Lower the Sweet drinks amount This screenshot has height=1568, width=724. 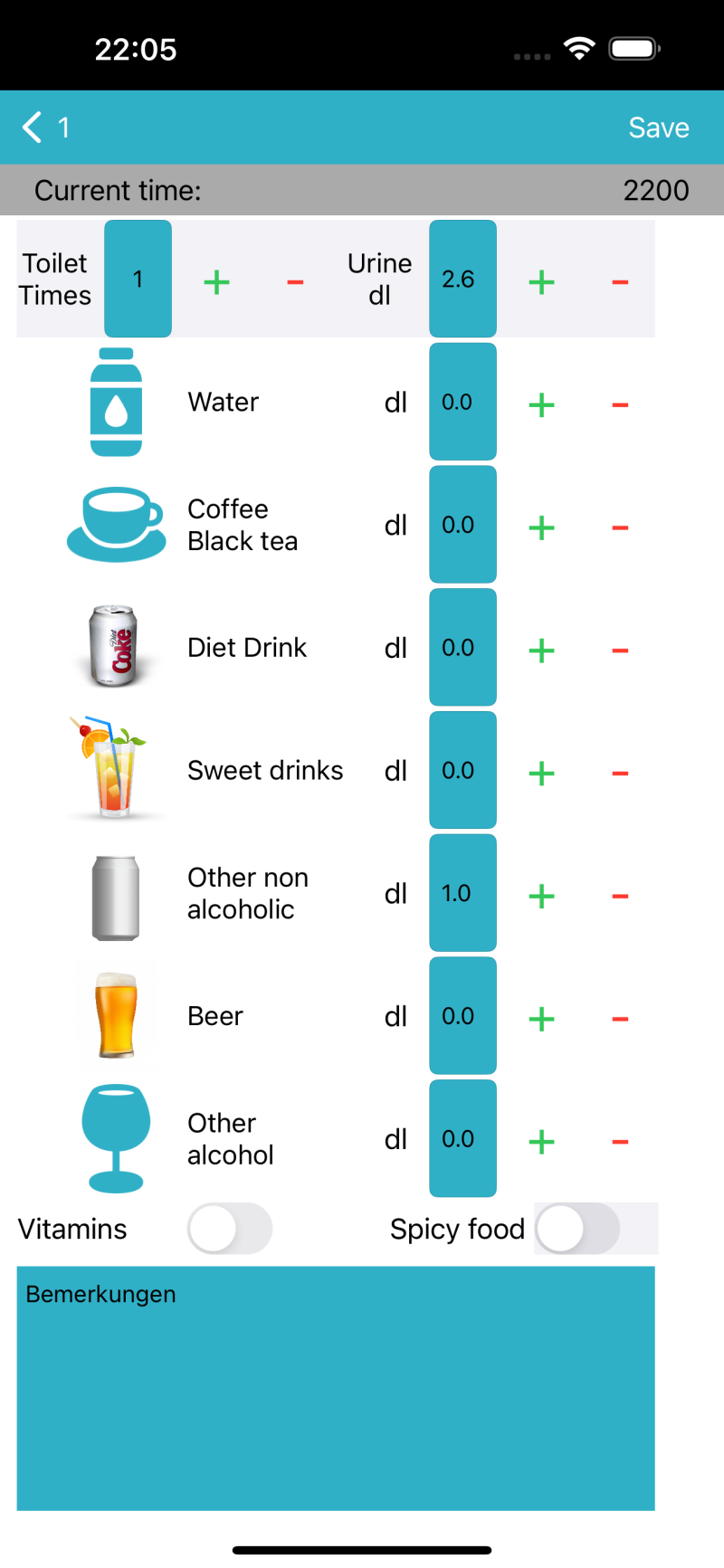(620, 774)
